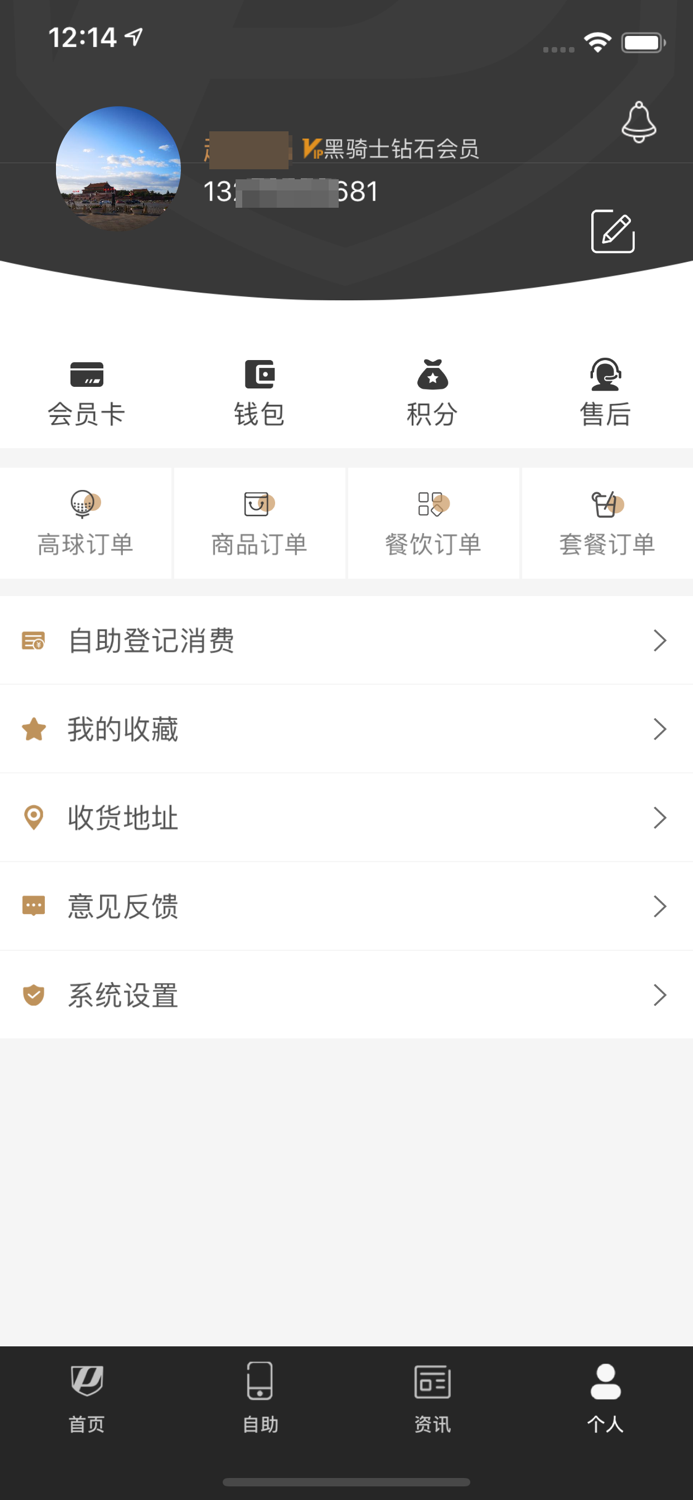View 商品订单 product orders

[x=259, y=523]
